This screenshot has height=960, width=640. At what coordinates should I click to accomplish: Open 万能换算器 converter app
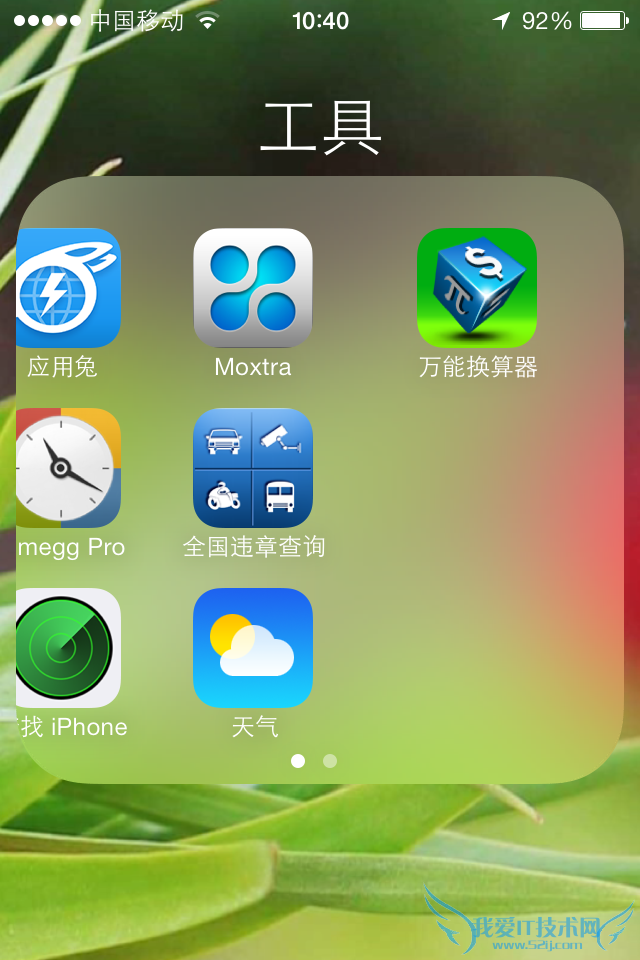pyautogui.click(x=477, y=288)
